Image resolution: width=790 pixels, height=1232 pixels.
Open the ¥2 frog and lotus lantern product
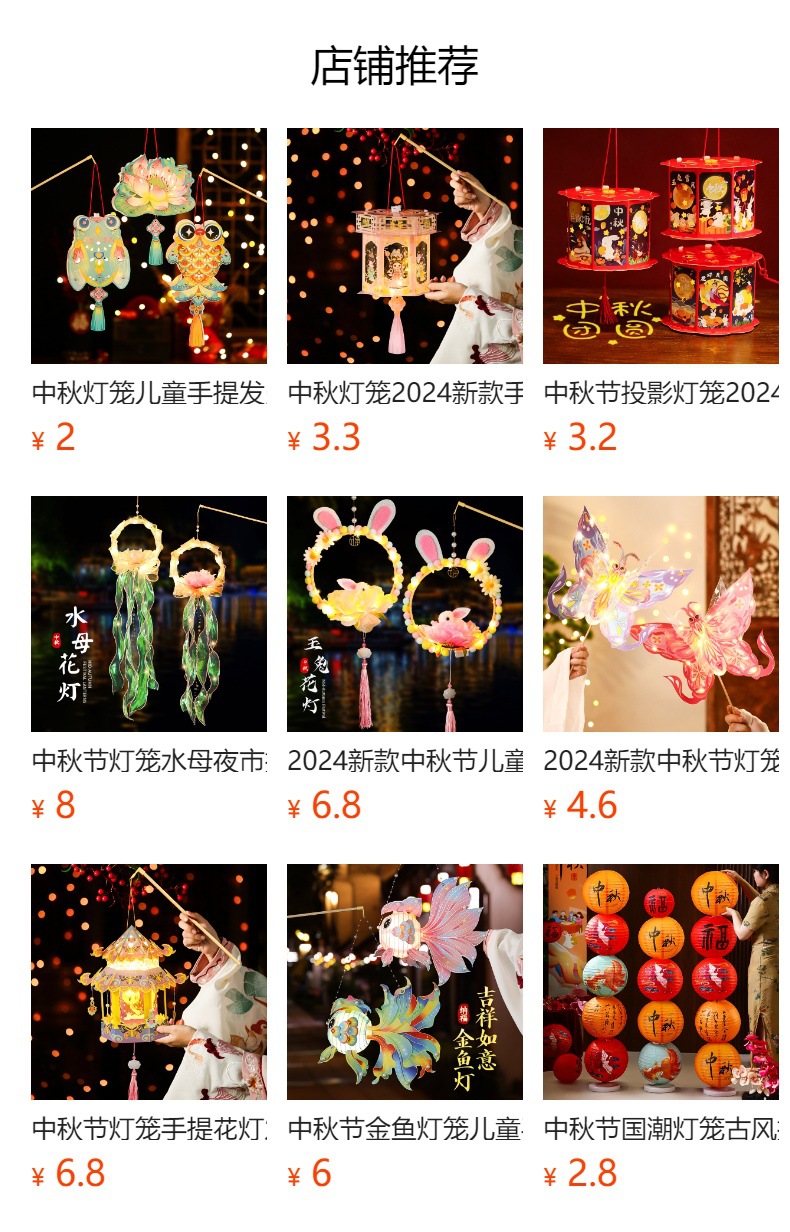pyautogui.click(x=148, y=246)
